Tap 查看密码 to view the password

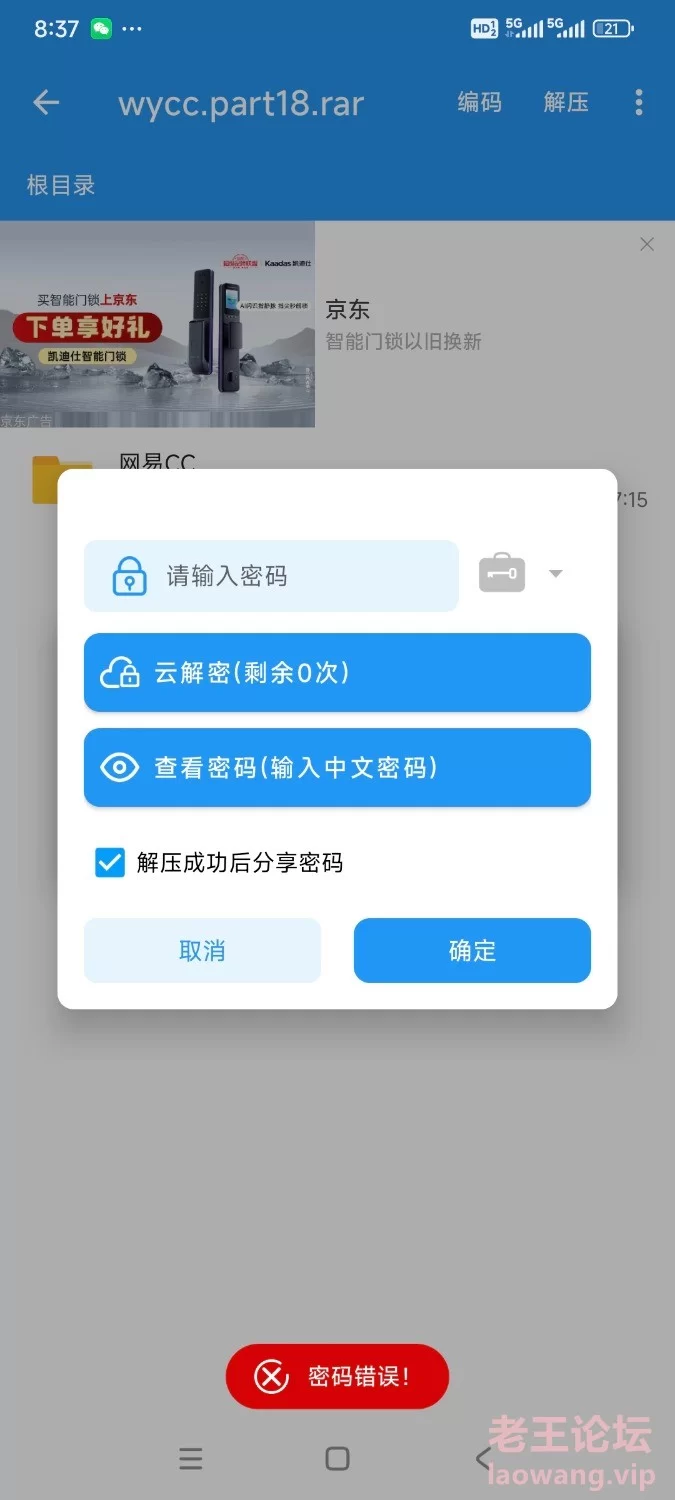point(337,767)
